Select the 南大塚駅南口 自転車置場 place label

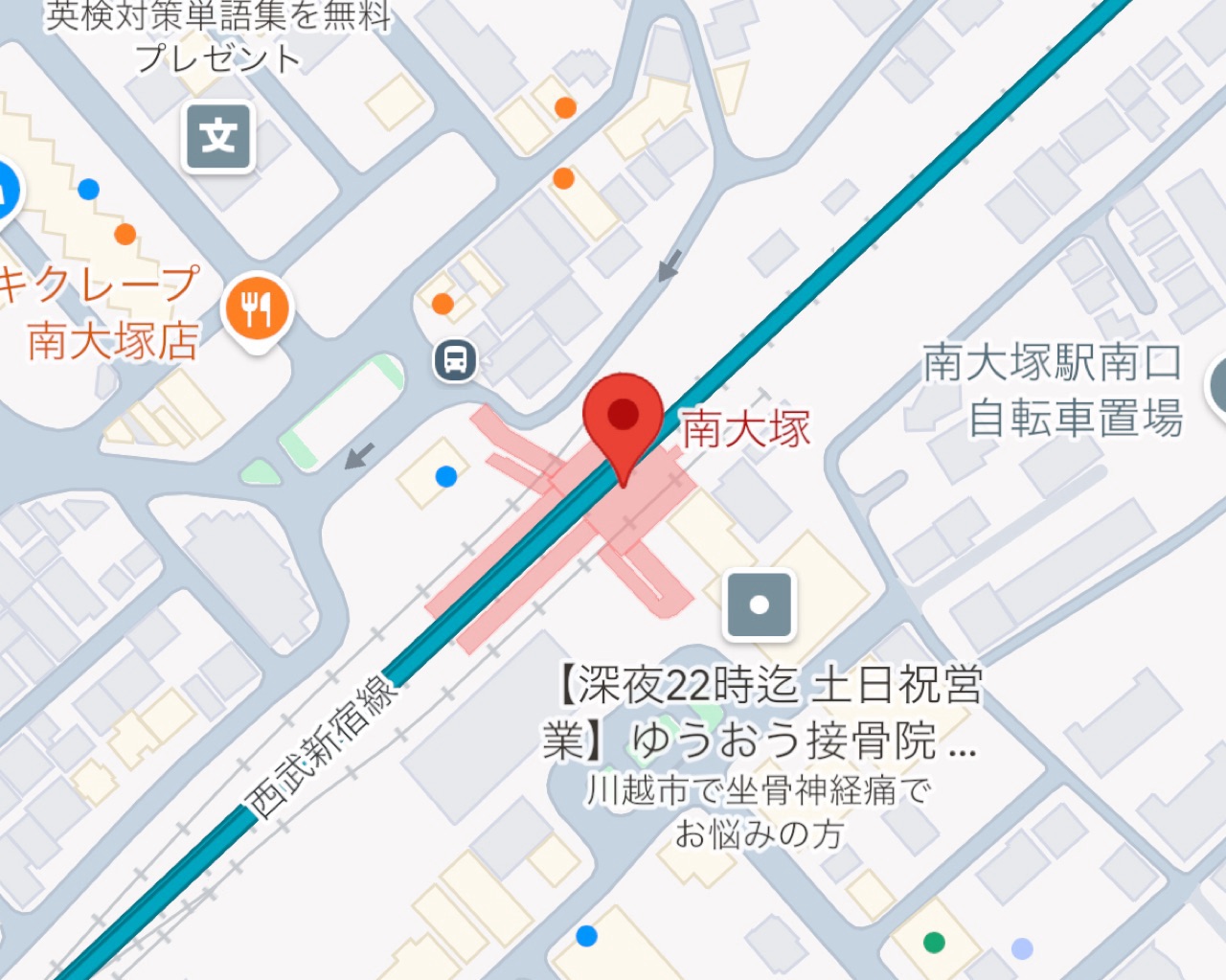coord(1054,390)
